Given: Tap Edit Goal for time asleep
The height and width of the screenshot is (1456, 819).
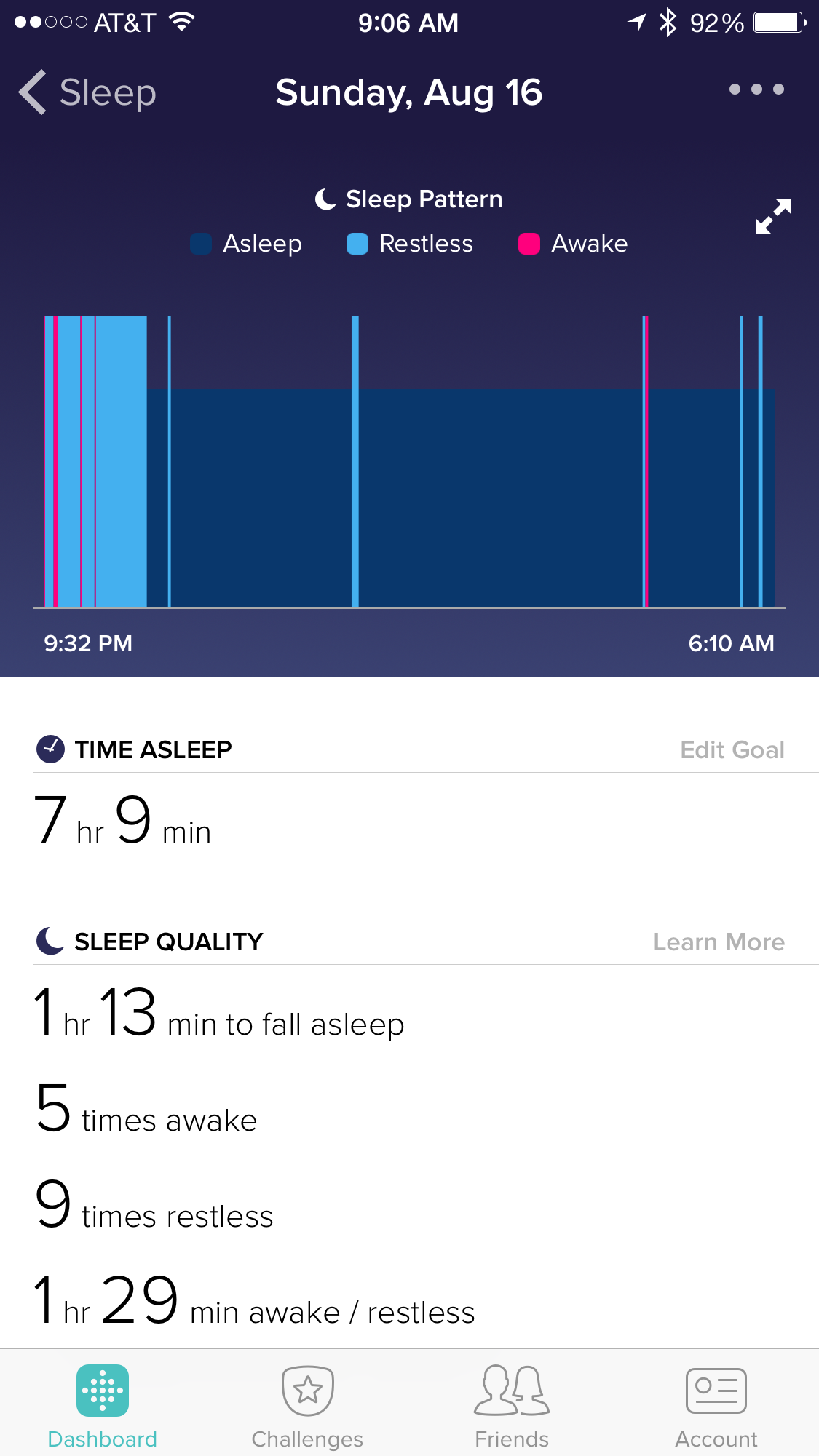Looking at the screenshot, I should tap(732, 749).
